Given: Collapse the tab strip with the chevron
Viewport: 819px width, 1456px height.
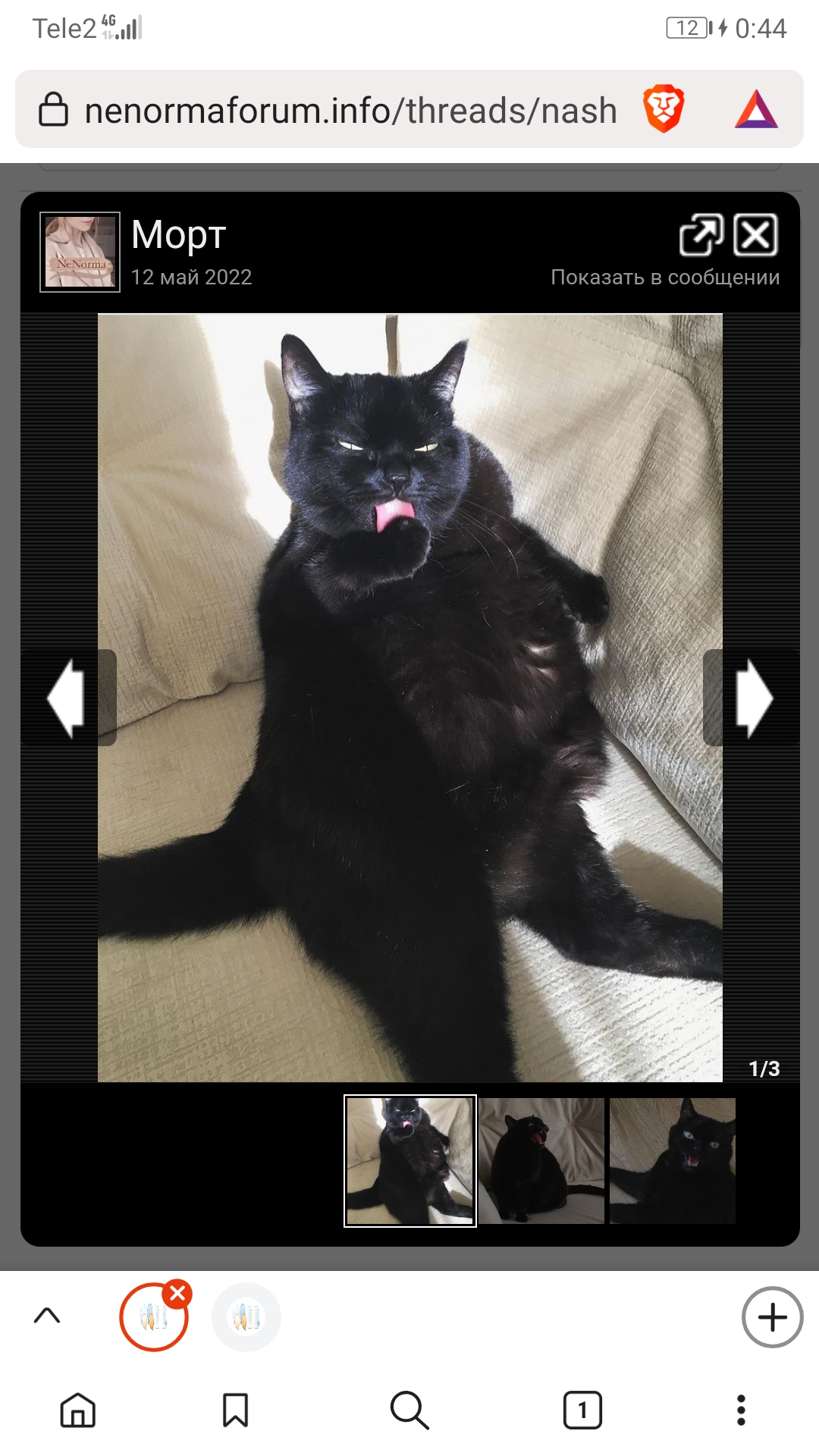Looking at the screenshot, I should [x=47, y=1316].
